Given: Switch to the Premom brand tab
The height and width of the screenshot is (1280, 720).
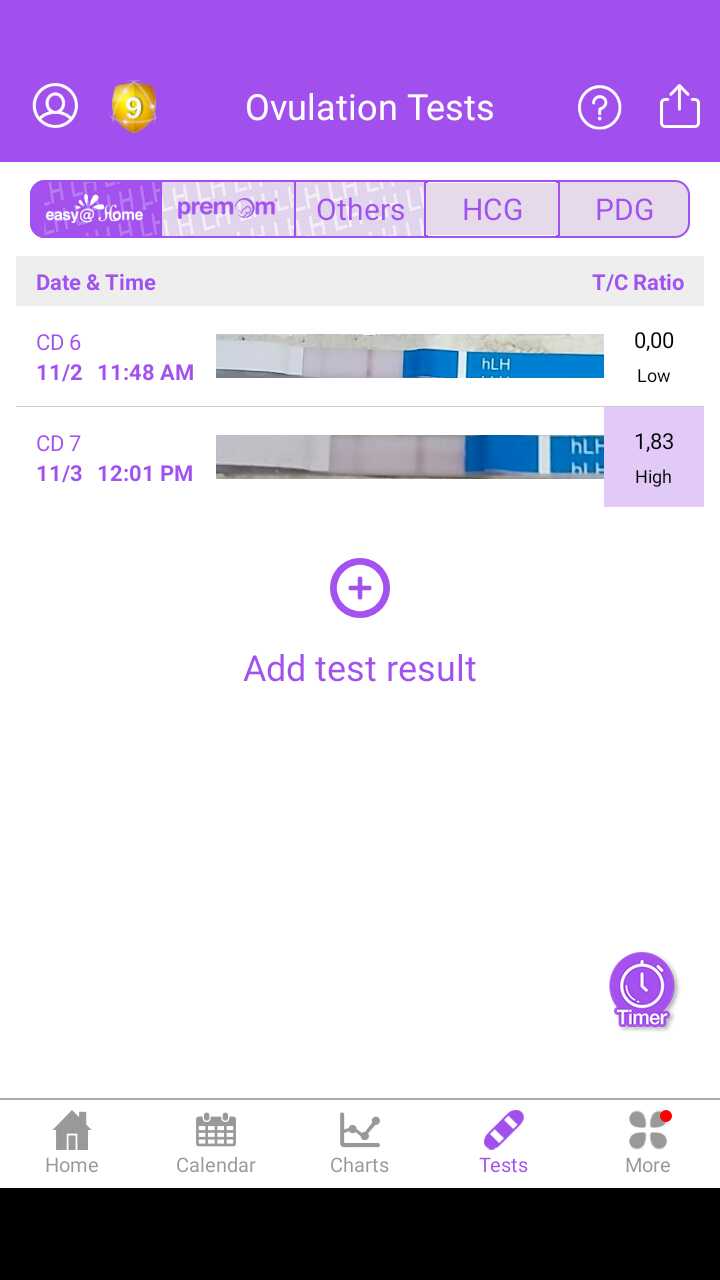Looking at the screenshot, I should pyautogui.click(x=228, y=209).
